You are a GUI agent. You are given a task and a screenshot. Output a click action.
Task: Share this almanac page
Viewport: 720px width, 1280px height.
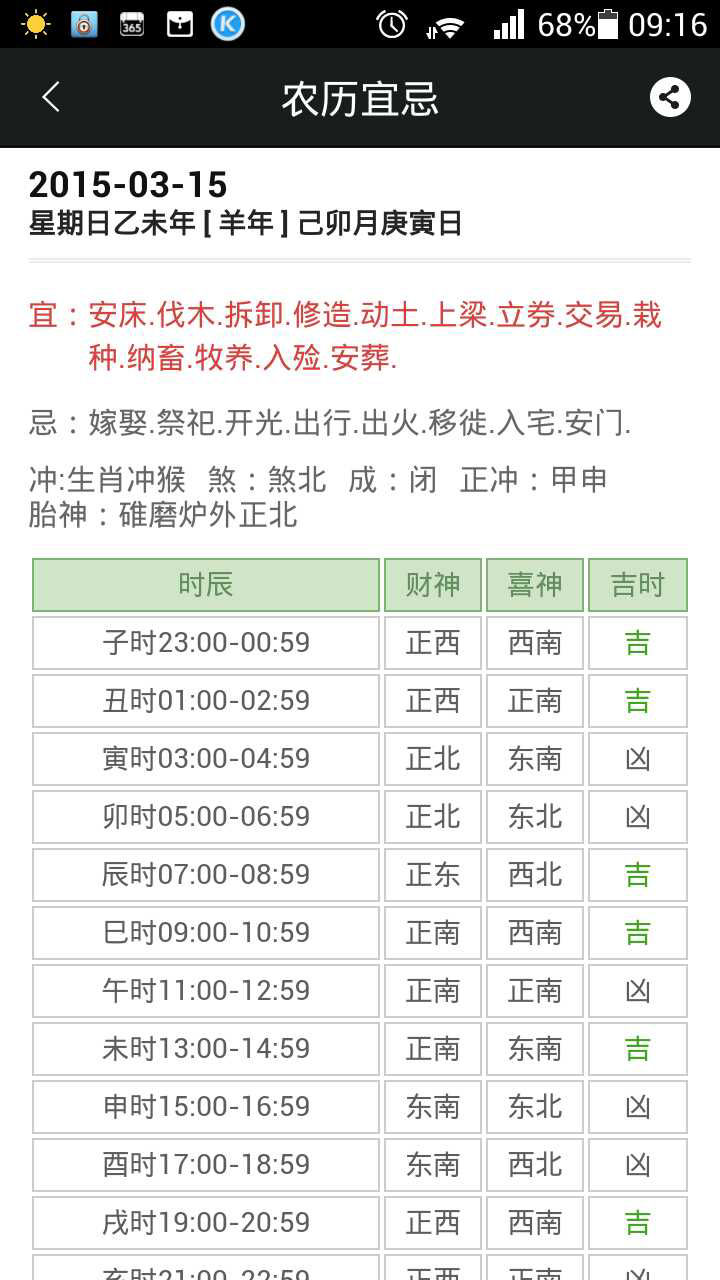[670, 97]
